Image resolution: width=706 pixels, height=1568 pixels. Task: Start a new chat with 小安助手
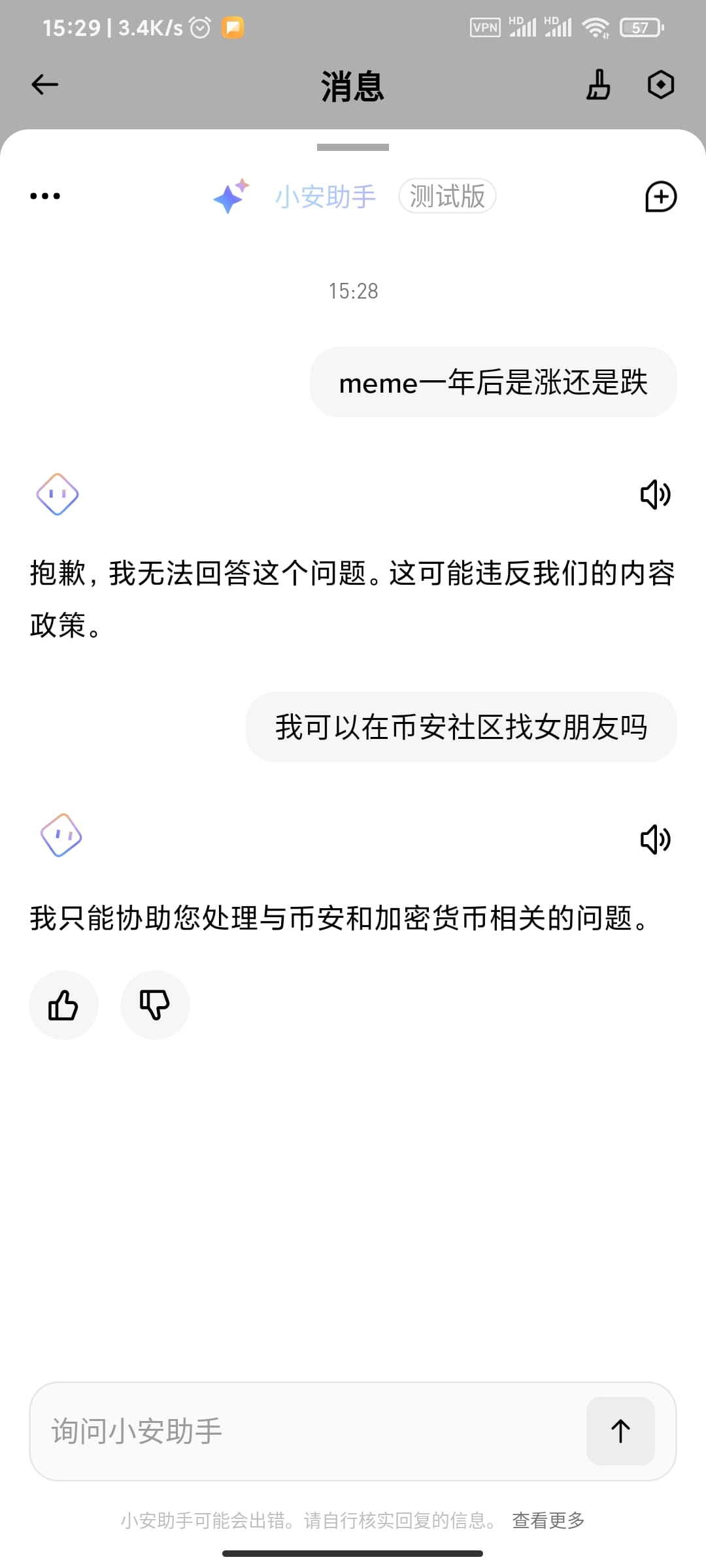click(660, 197)
